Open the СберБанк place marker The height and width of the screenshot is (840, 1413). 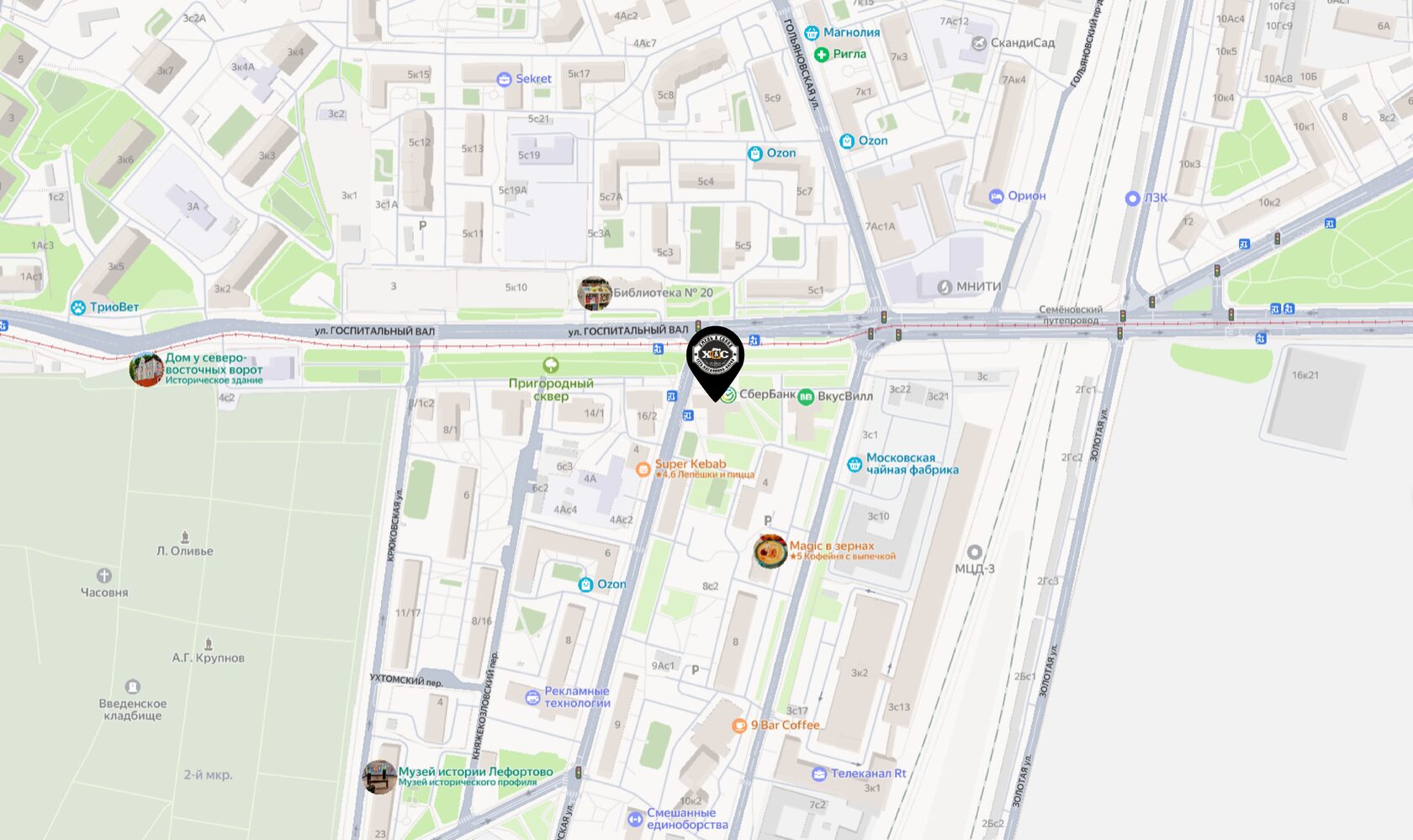[x=728, y=395]
